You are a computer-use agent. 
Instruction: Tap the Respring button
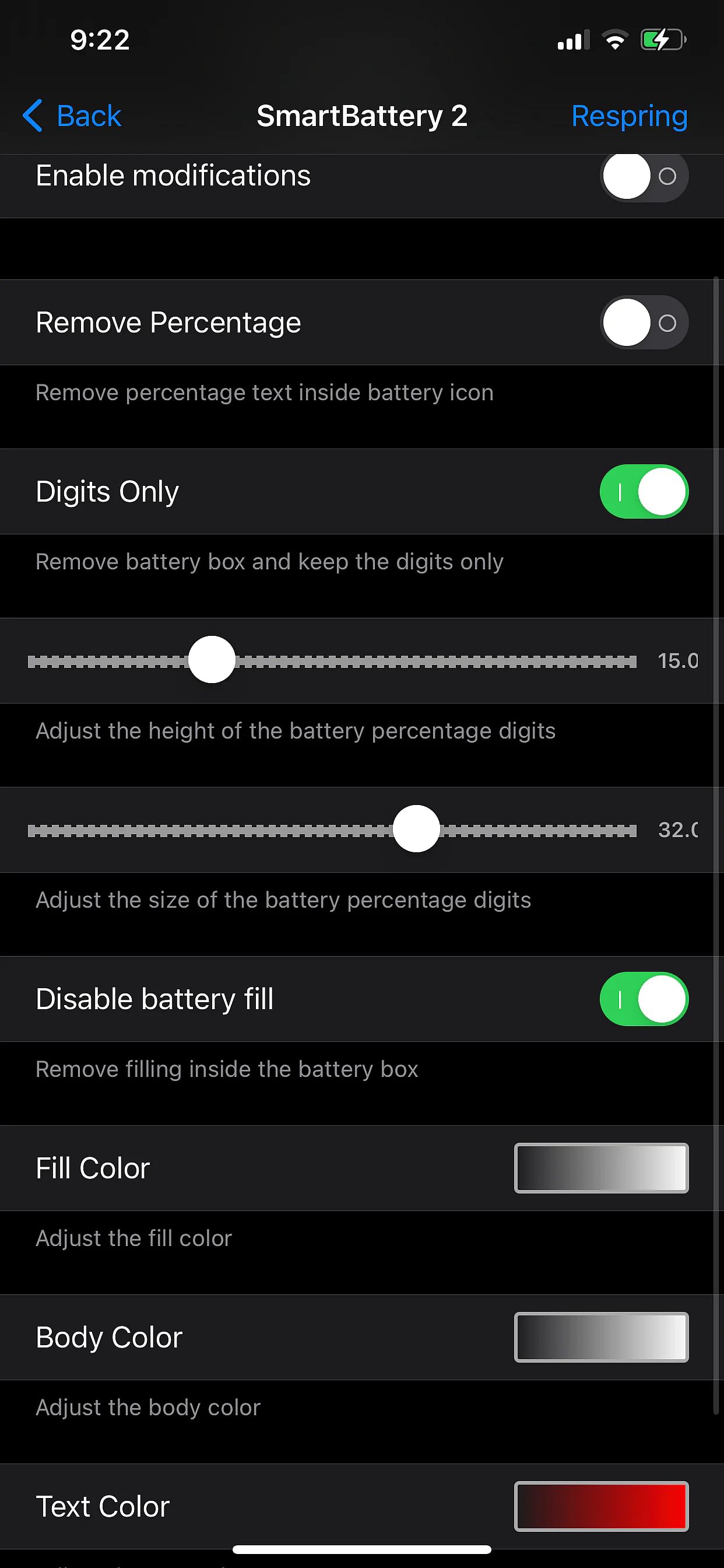629,116
